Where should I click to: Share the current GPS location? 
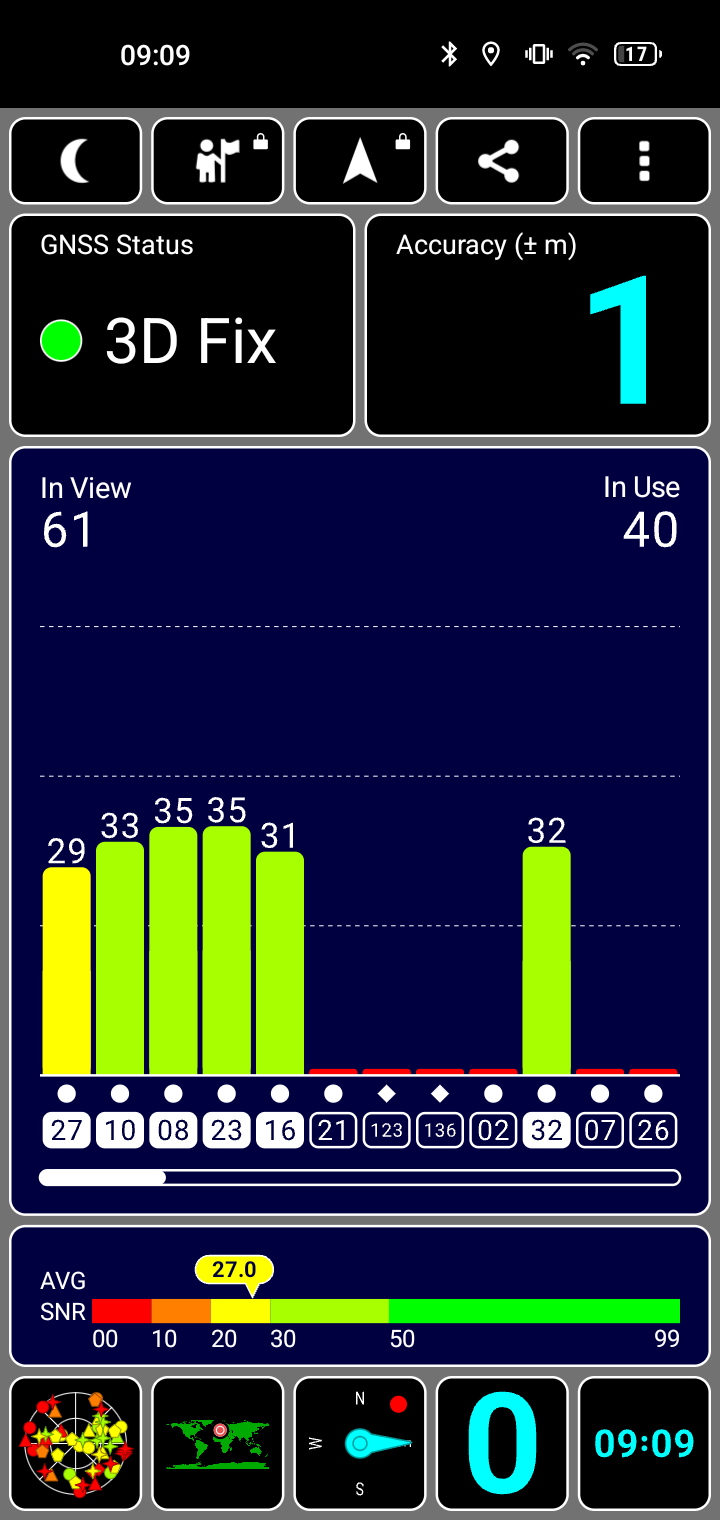tap(502, 161)
